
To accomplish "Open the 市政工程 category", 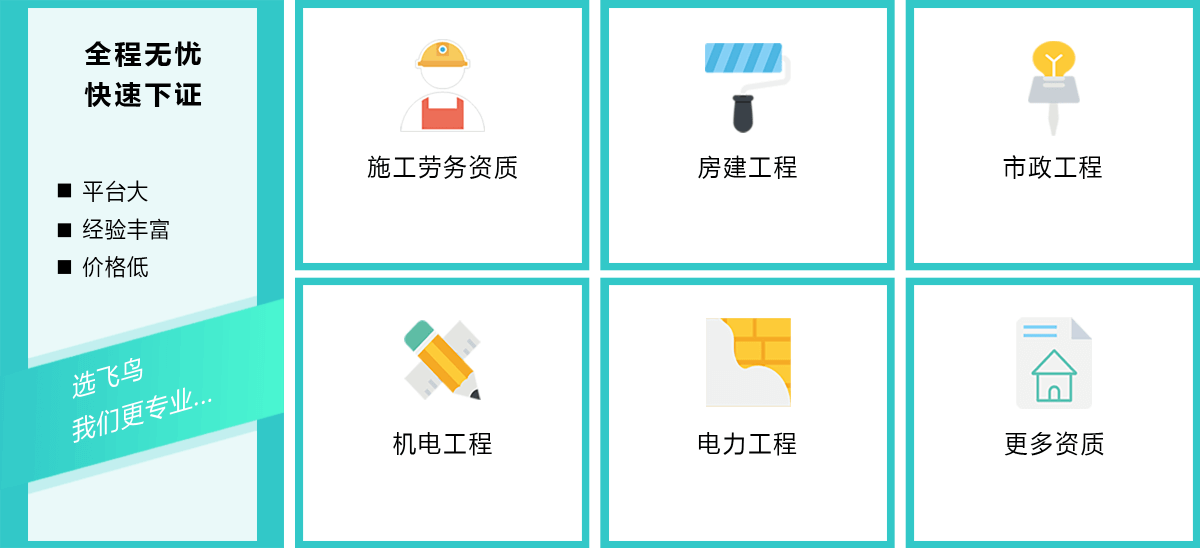I will (x=1052, y=136).
